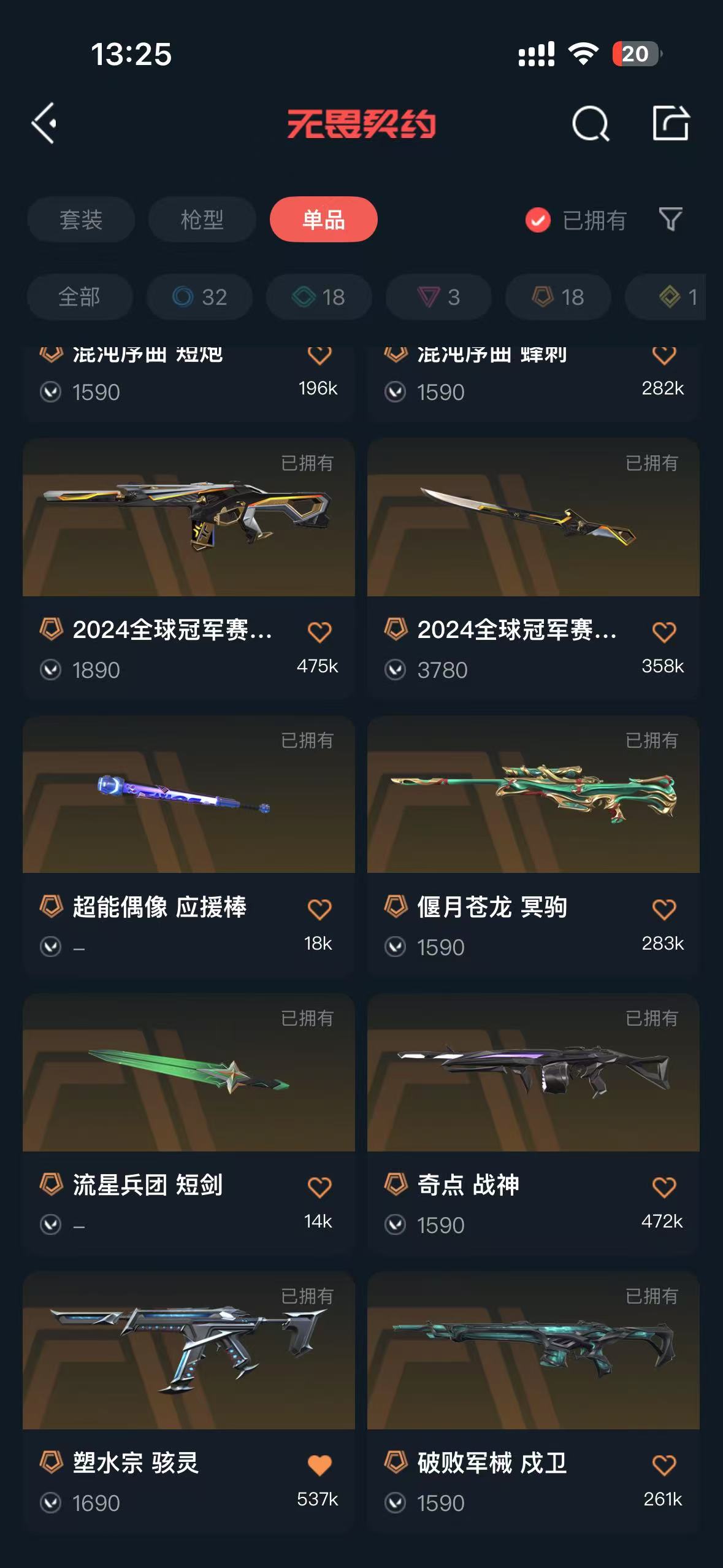Like the 奇点 战神 skin
Viewport: 723px width, 1568px height.
tap(664, 1187)
